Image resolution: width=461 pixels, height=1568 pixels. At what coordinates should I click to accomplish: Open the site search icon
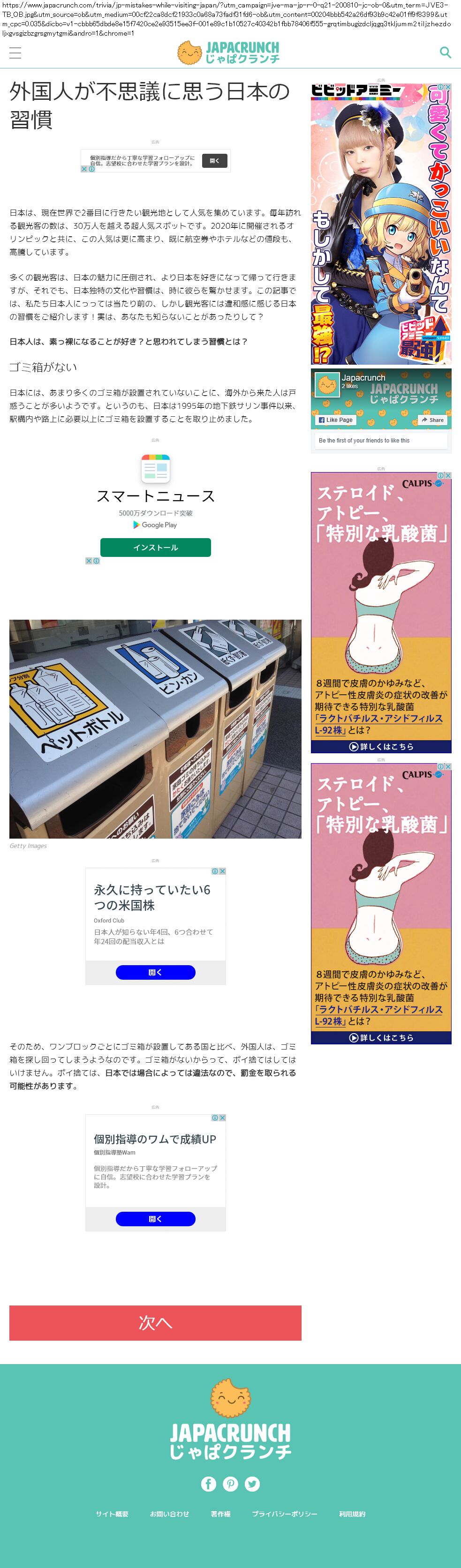click(445, 53)
